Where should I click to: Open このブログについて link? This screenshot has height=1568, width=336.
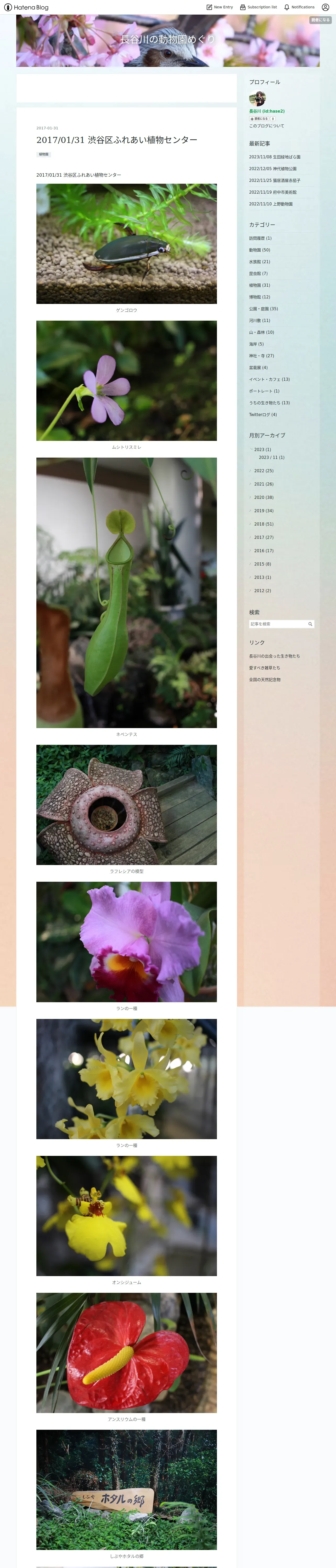pyautogui.click(x=266, y=126)
